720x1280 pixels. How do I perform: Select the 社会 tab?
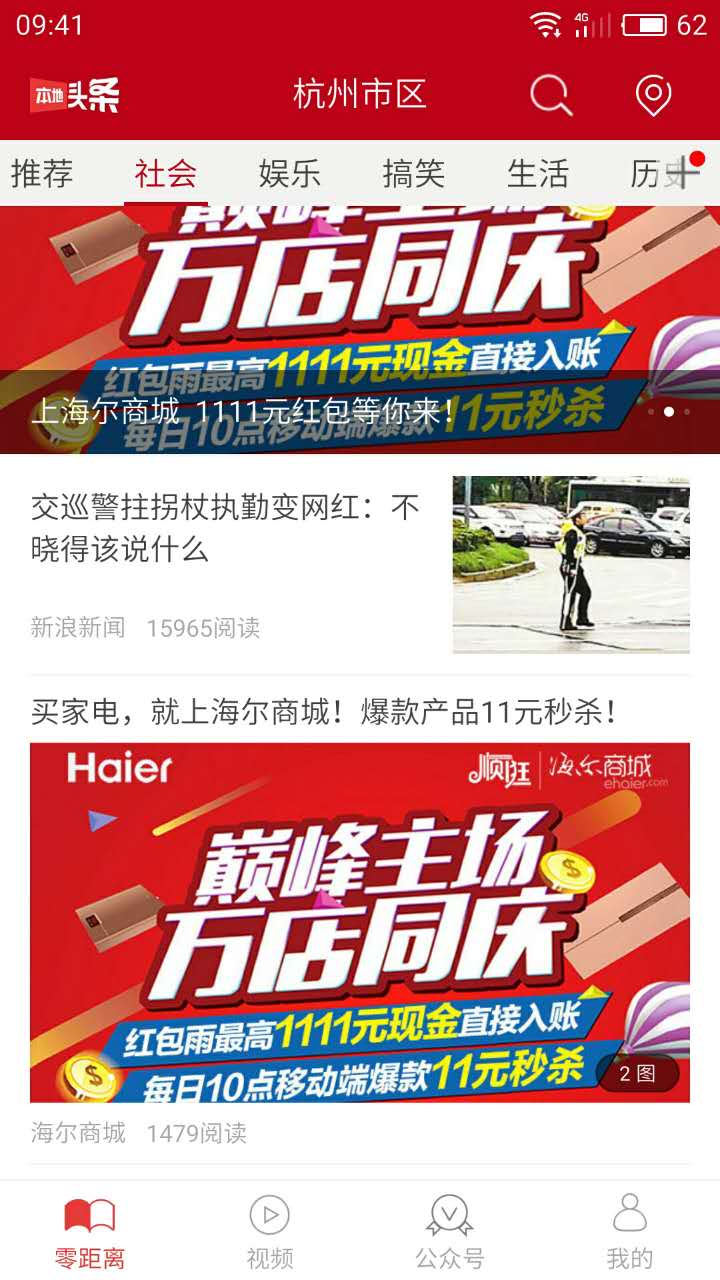(x=166, y=174)
